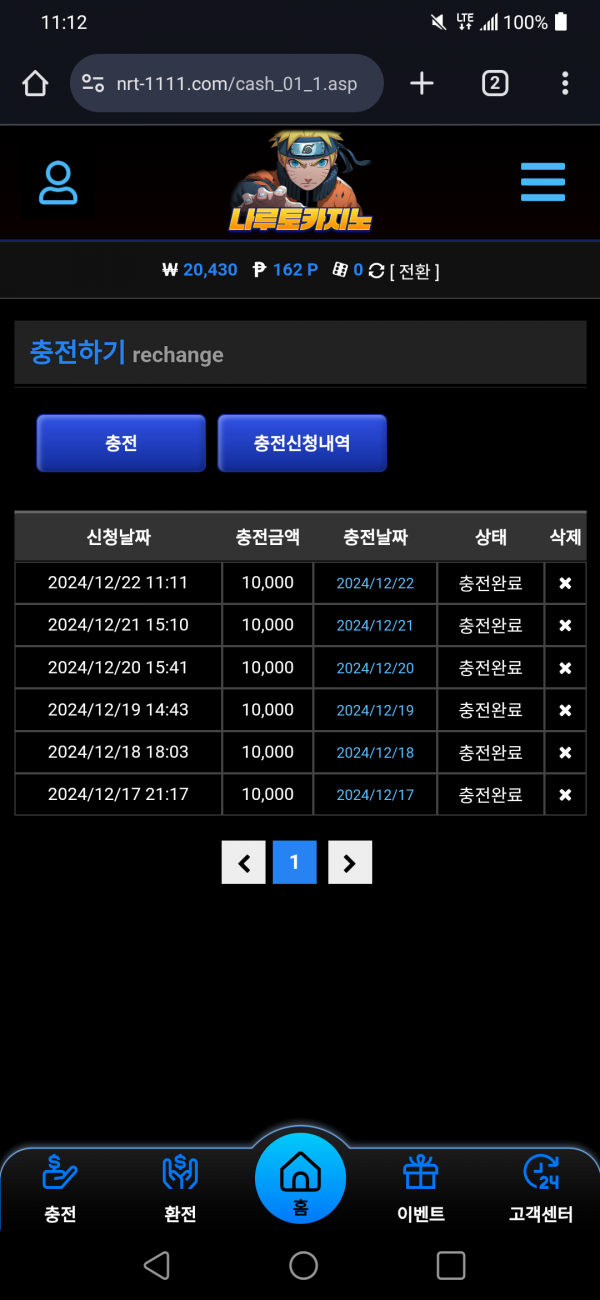Open the 이벤트 tab
Image resolution: width=600 pixels, height=1300 pixels.
click(420, 1189)
